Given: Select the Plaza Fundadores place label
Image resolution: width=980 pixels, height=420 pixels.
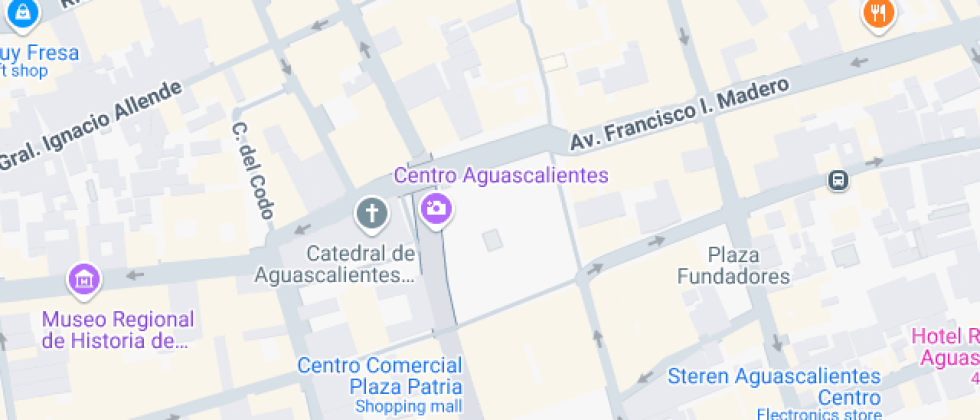Looking at the screenshot, I should (x=734, y=265).
